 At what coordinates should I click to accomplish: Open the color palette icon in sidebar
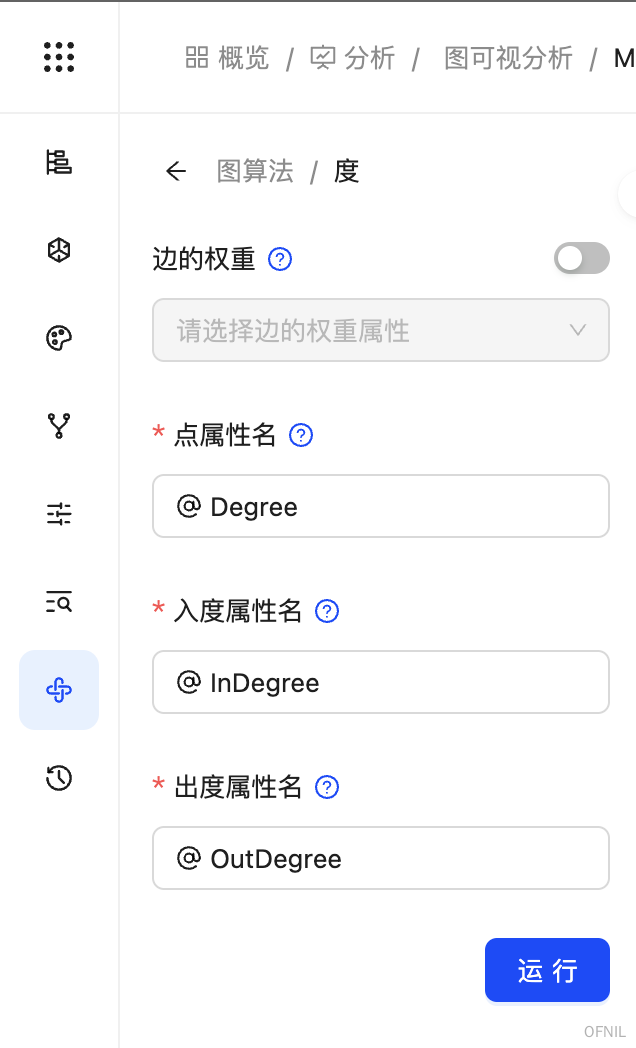coord(59,338)
